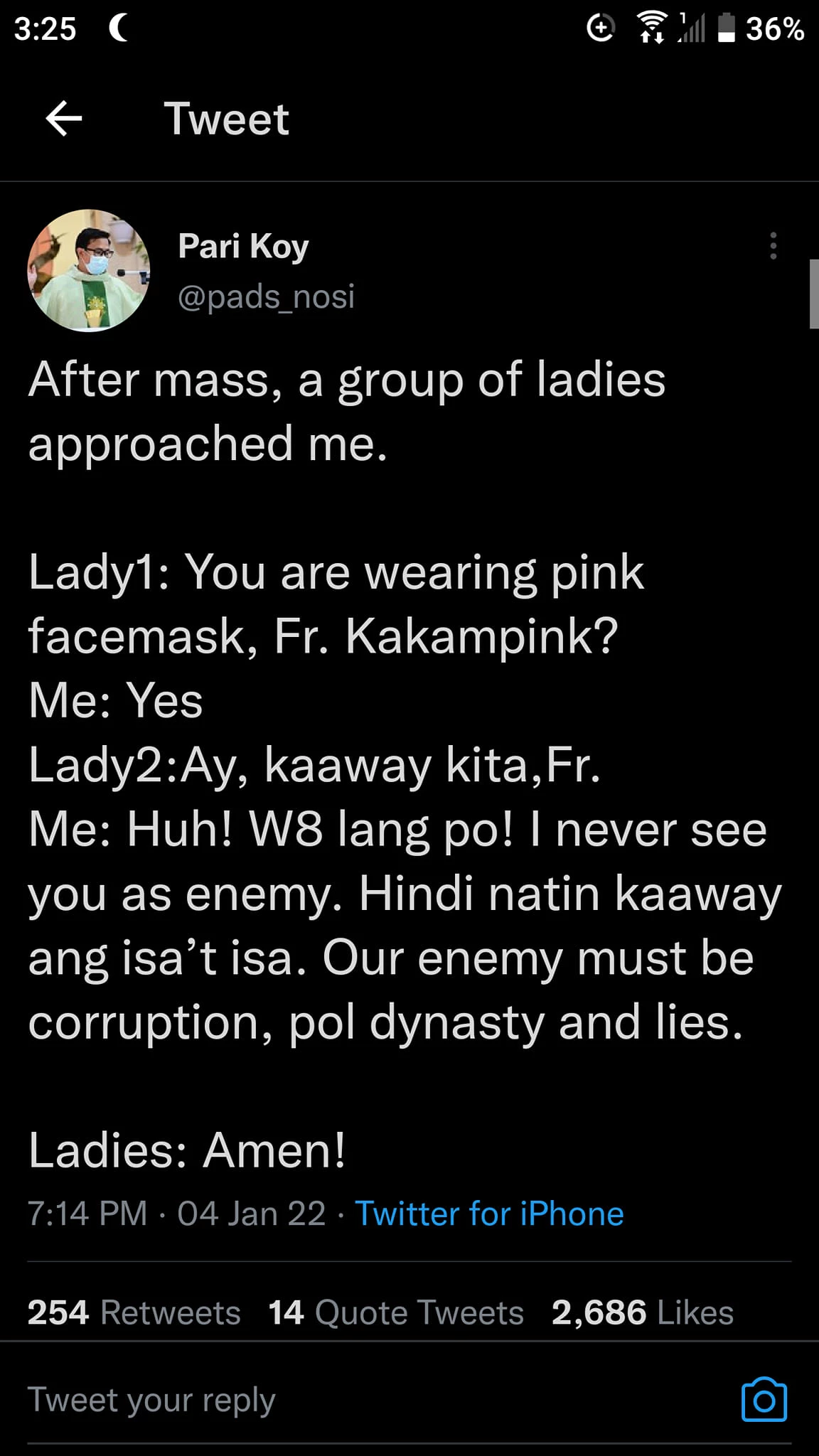The height and width of the screenshot is (1456, 819).
Task: View the 254 Retweets list
Action: (x=134, y=1312)
